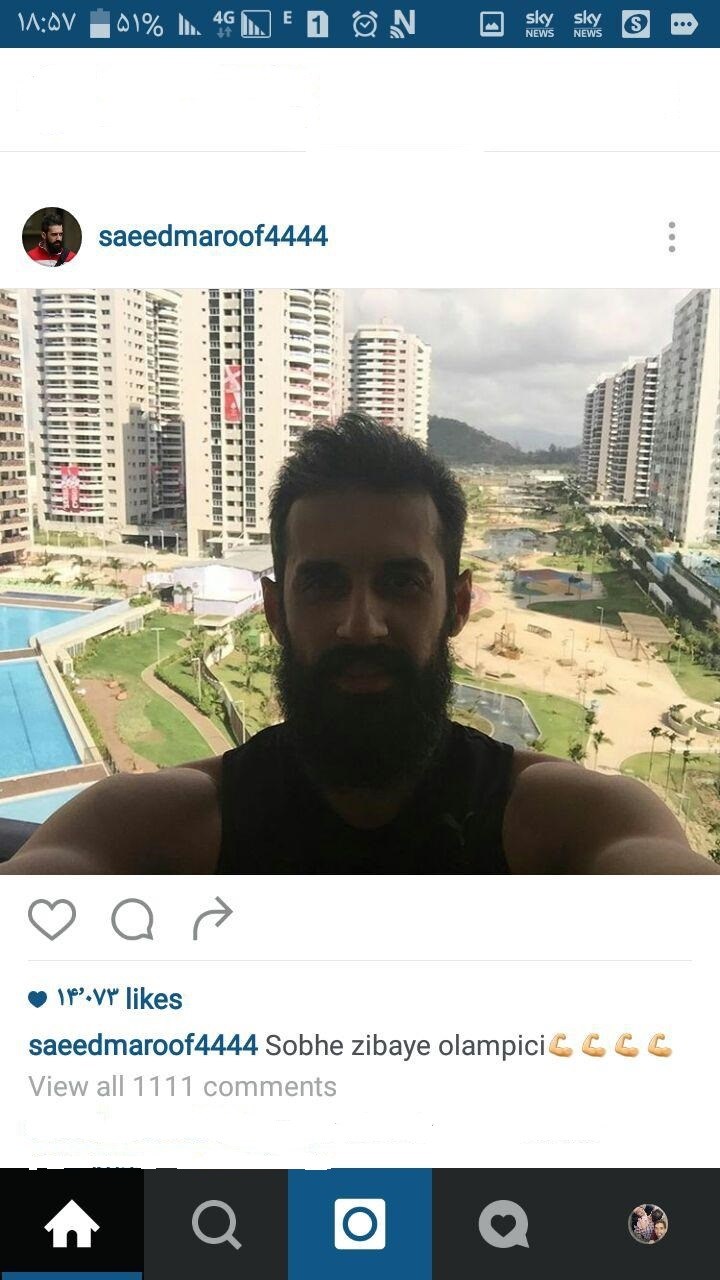
Task: Go to the Home feed tab
Action: pyautogui.click(x=72, y=1224)
